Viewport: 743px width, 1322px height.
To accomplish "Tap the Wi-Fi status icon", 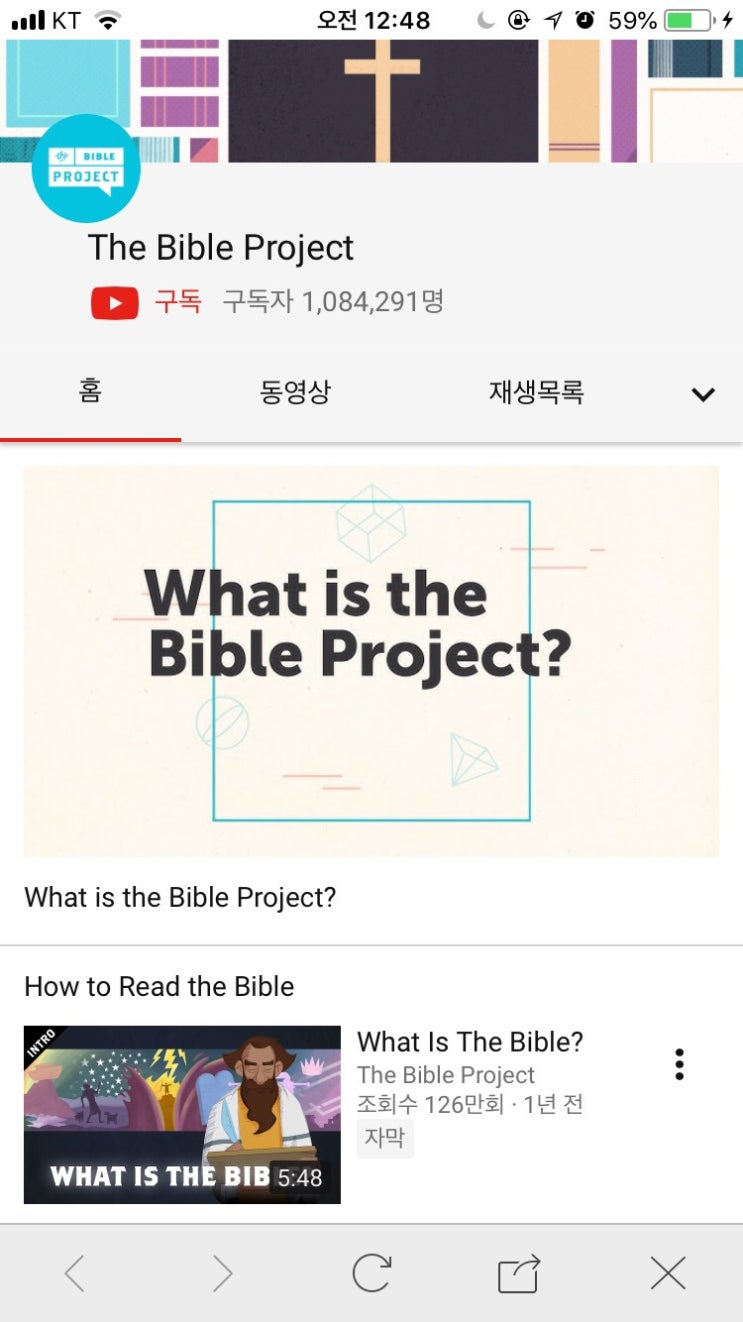I will pos(108,17).
